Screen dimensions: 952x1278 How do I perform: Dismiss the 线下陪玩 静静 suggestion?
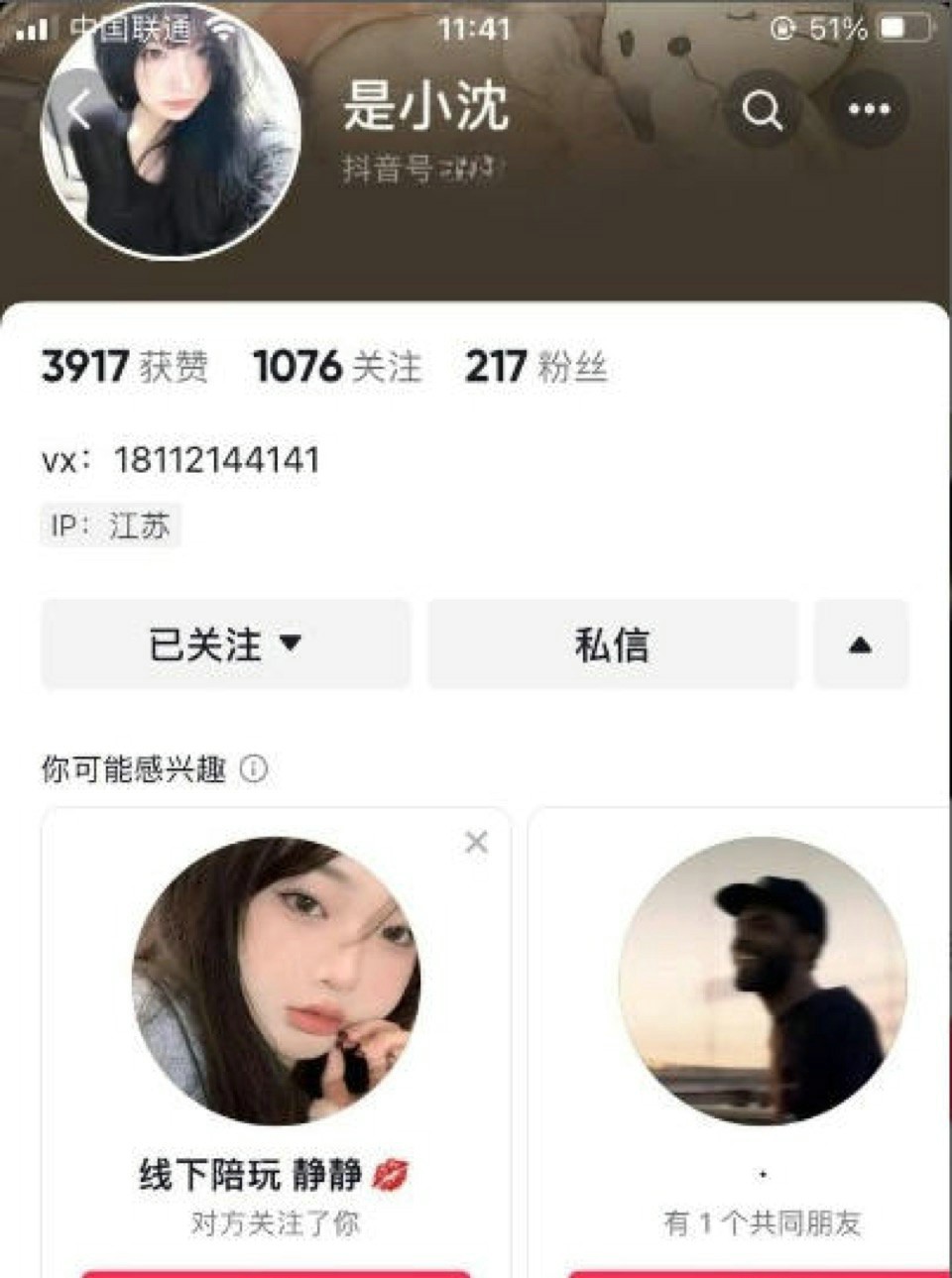(476, 843)
